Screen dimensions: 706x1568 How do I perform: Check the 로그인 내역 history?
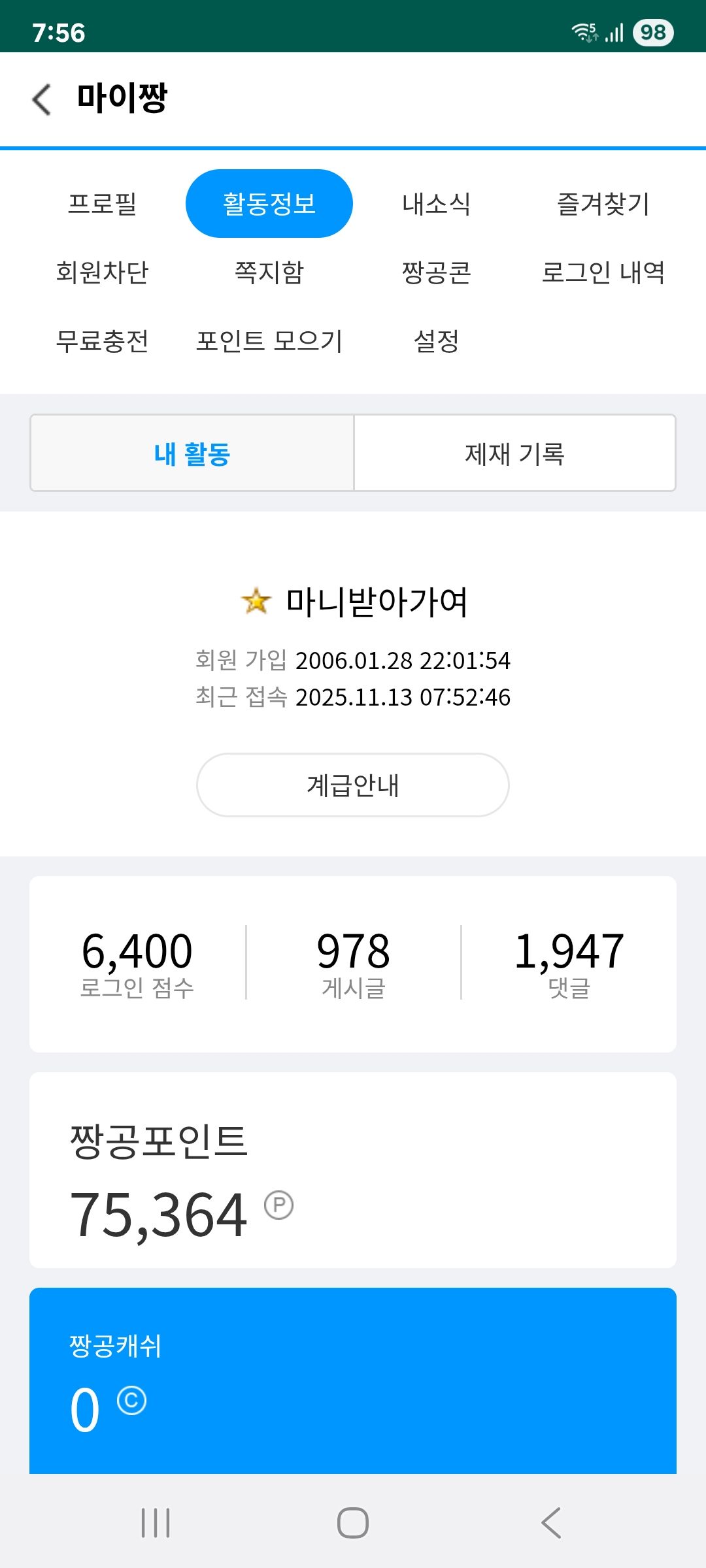(603, 272)
